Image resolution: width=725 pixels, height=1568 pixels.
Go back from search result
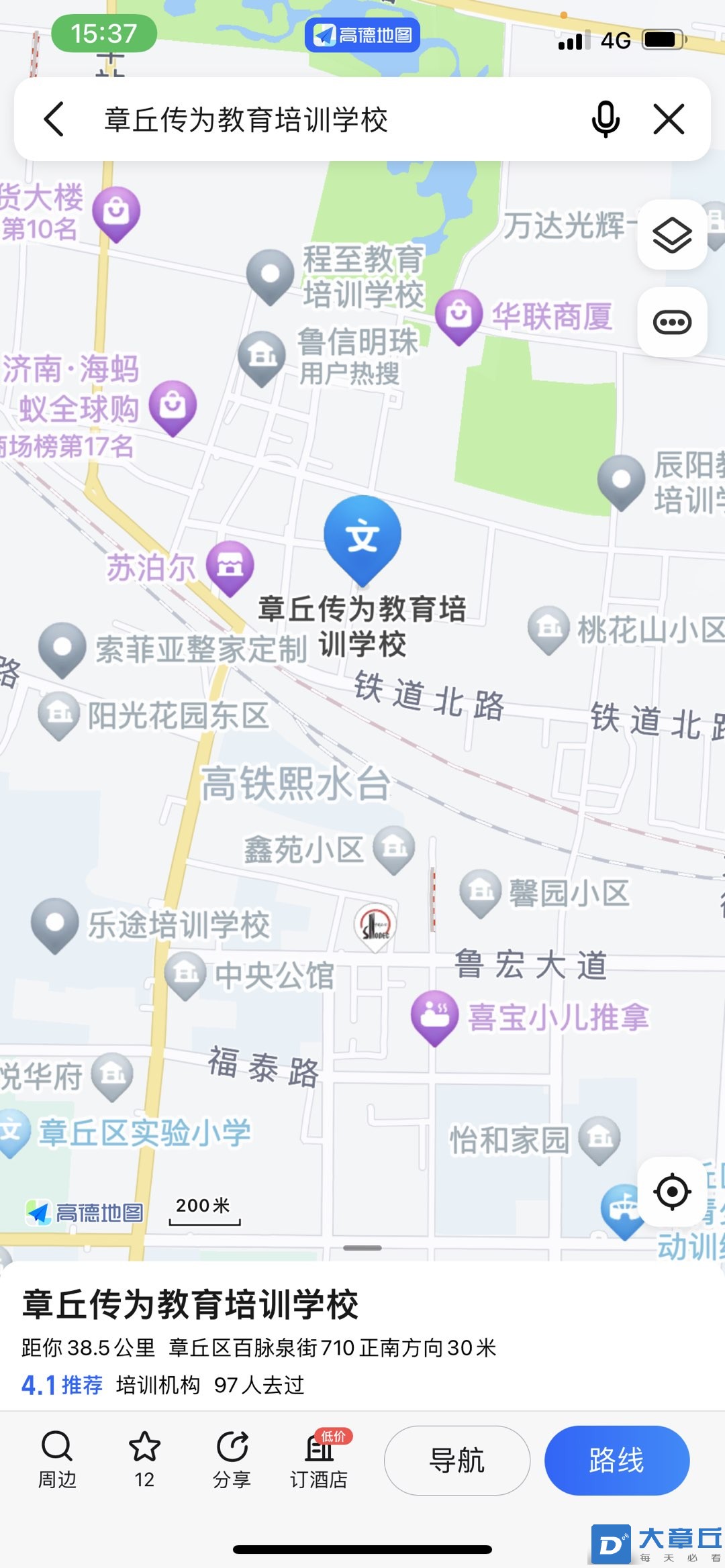(54, 119)
